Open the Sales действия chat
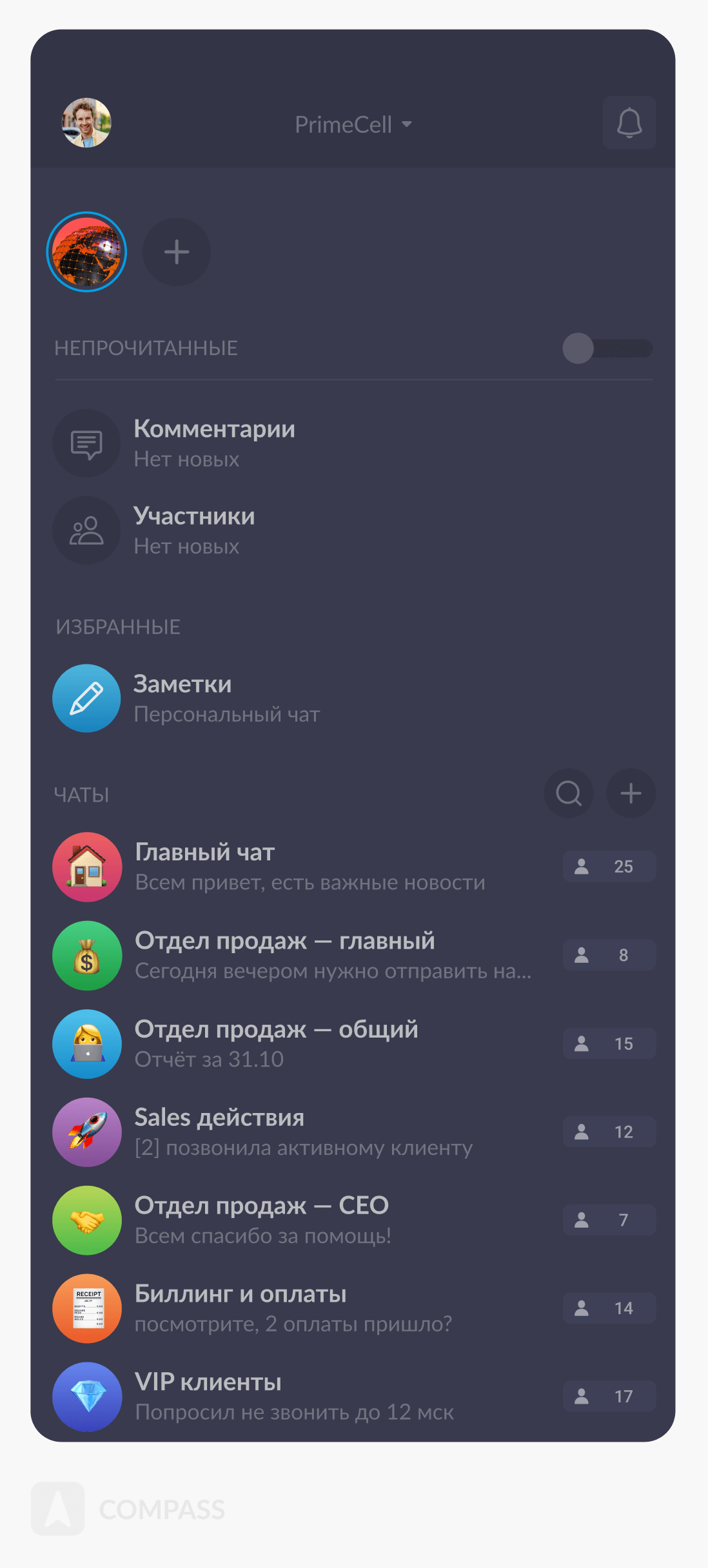The height and width of the screenshot is (1568, 708). click(x=310, y=1132)
